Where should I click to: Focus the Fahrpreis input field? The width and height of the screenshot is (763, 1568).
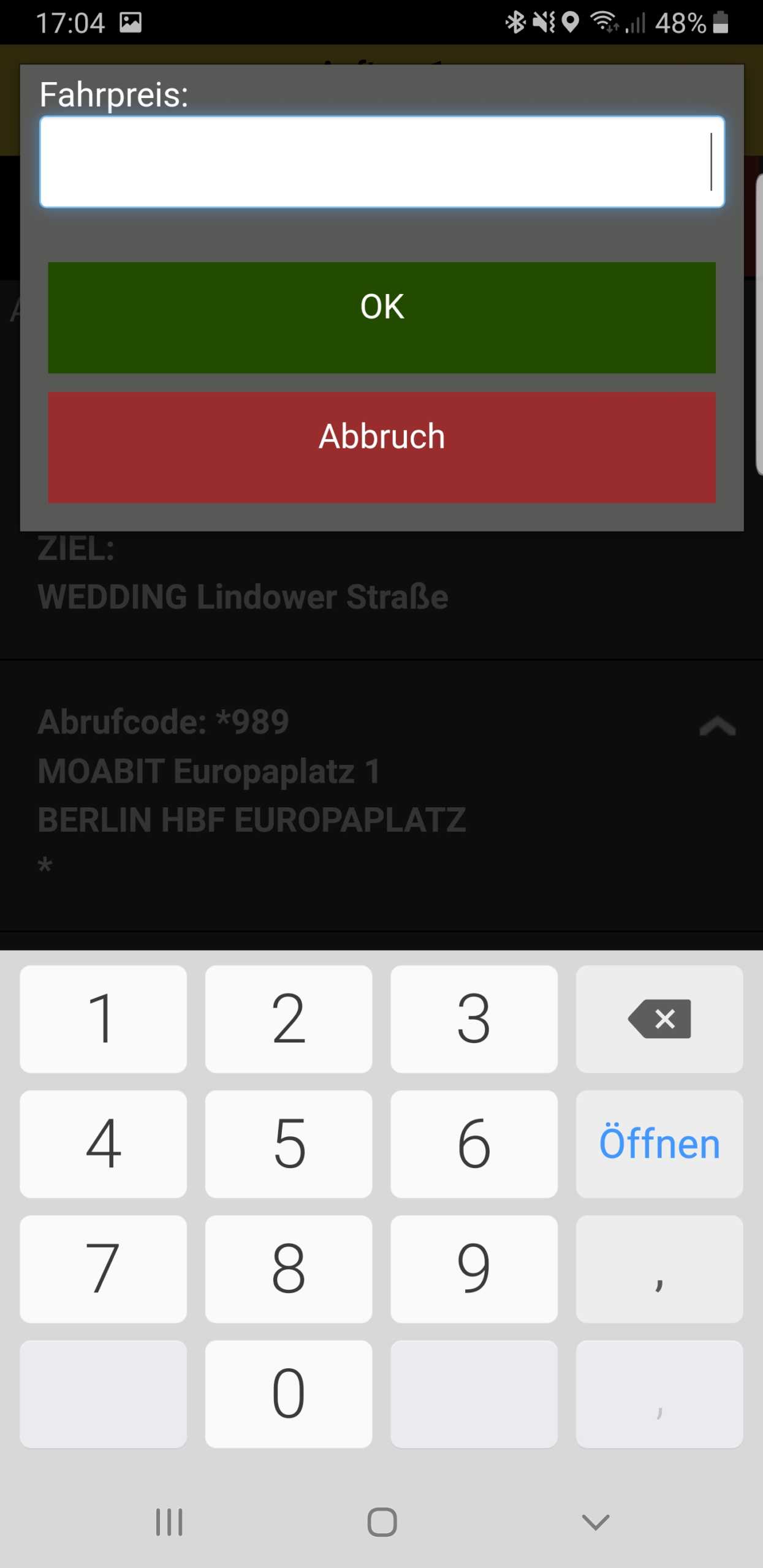coord(382,162)
